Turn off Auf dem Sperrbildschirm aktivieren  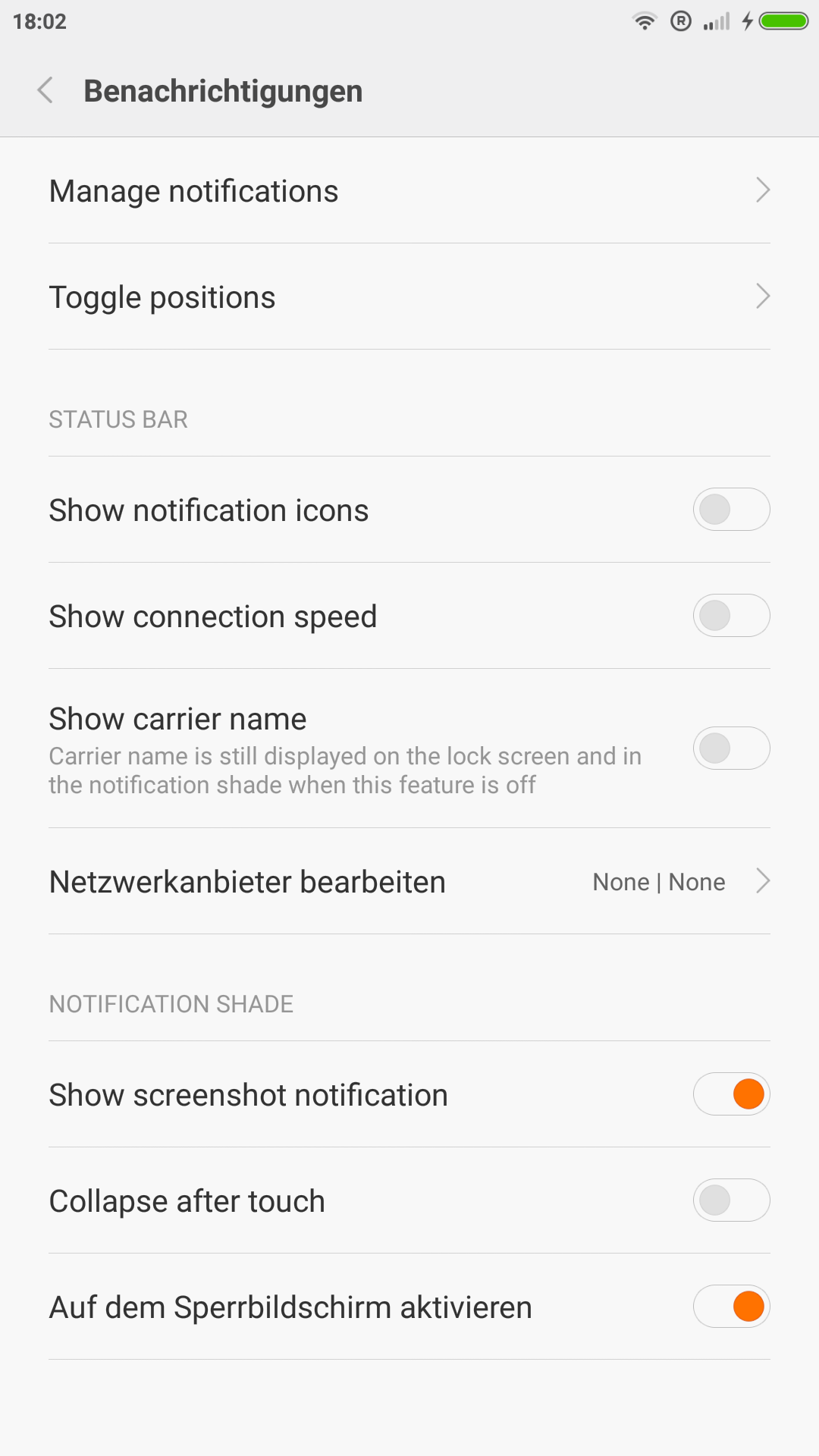[x=731, y=1307]
